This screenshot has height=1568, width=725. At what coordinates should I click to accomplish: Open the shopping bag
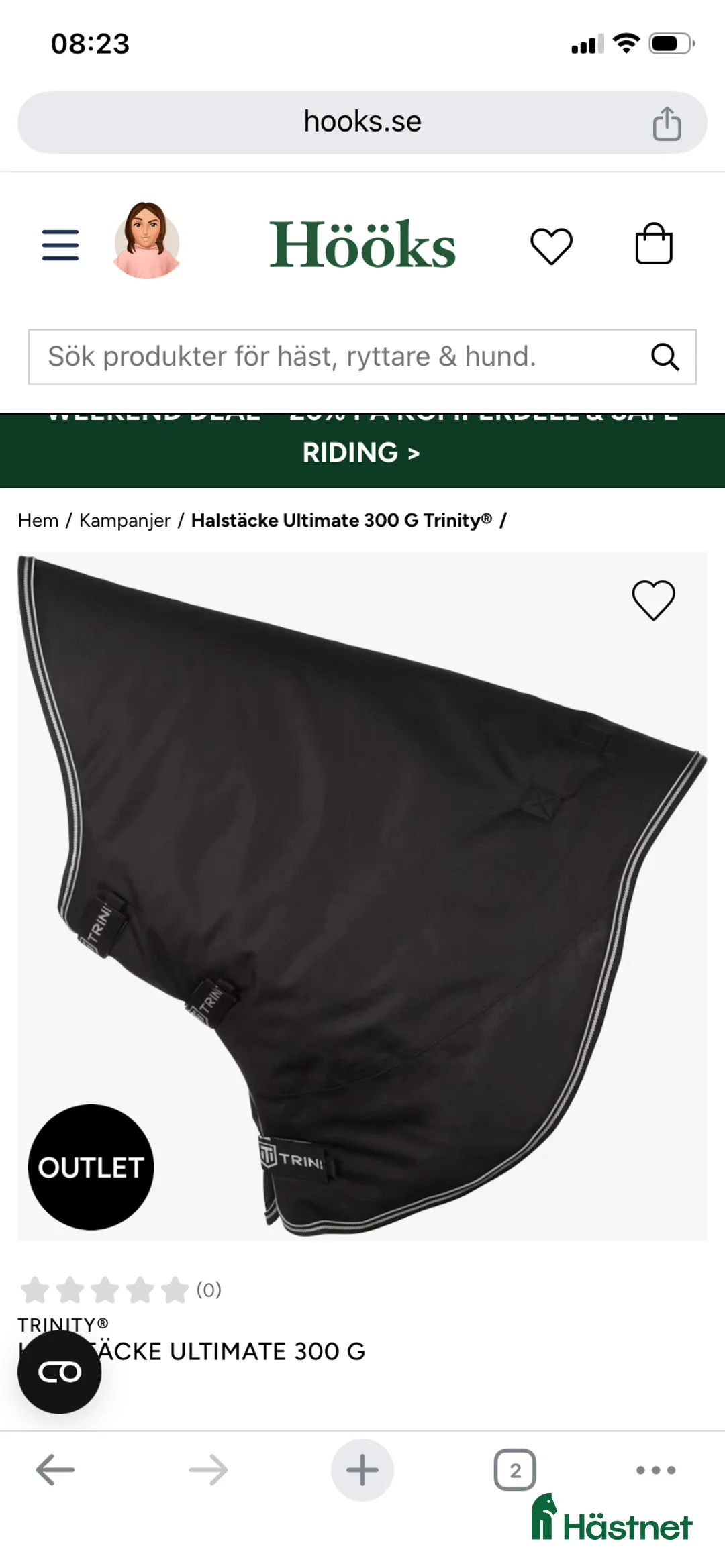click(653, 244)
